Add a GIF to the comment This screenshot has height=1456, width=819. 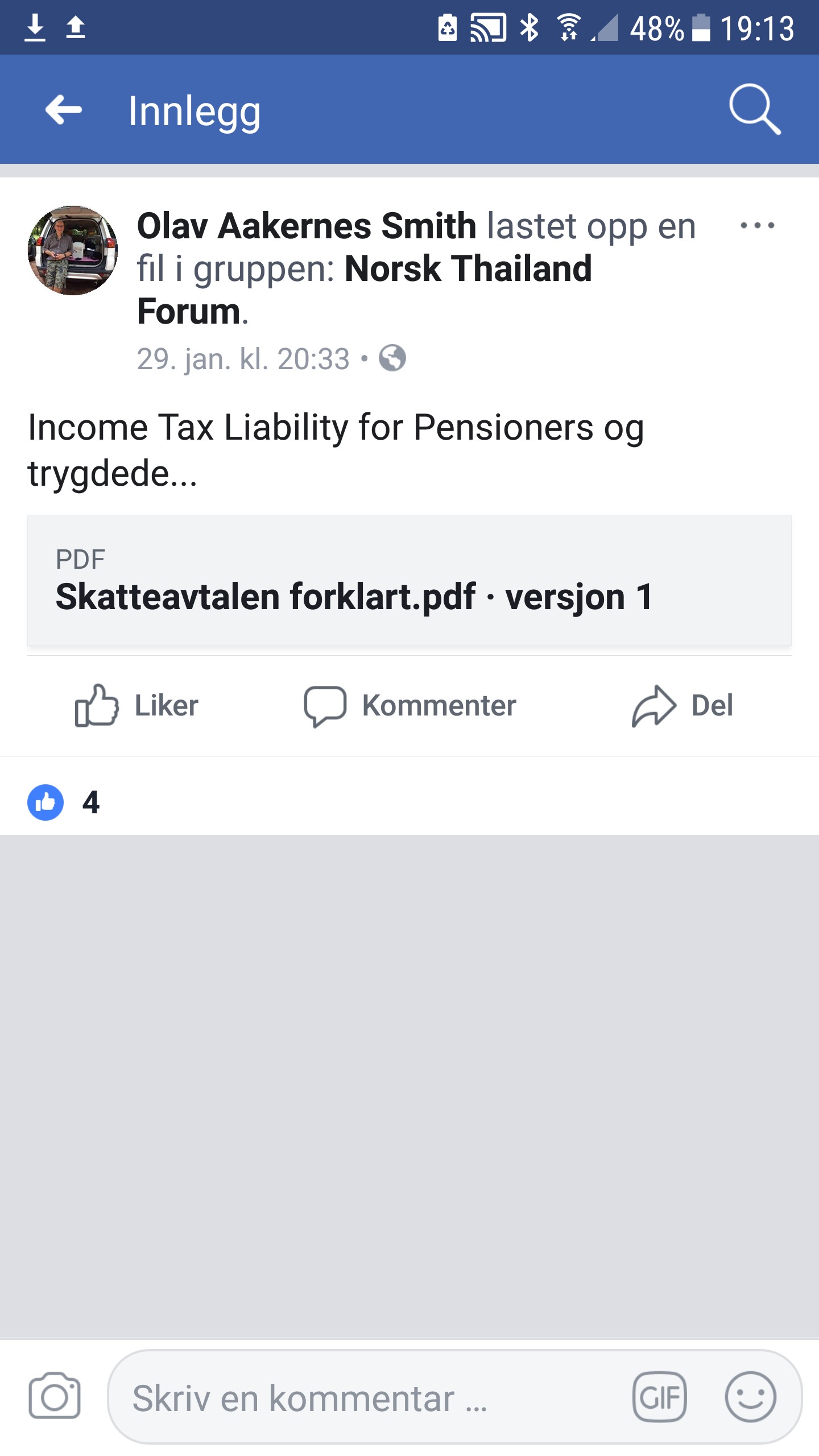(x=659, y=1396)
